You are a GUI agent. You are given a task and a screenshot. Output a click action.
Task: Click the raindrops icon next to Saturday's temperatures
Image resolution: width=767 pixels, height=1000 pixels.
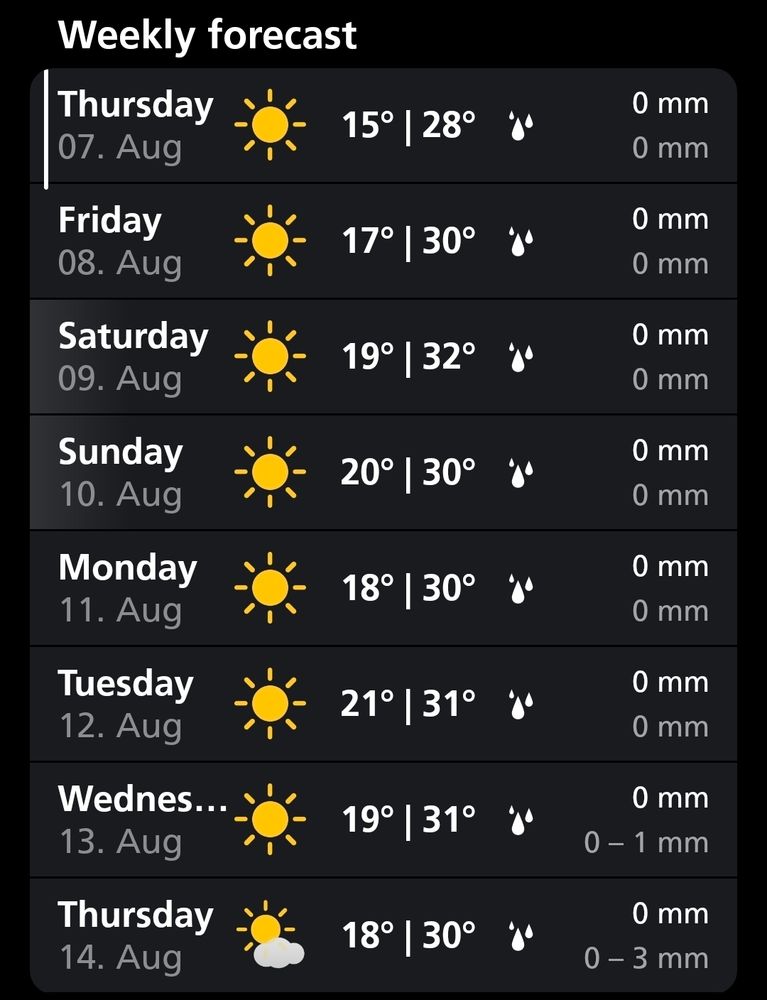pos(519,355)
